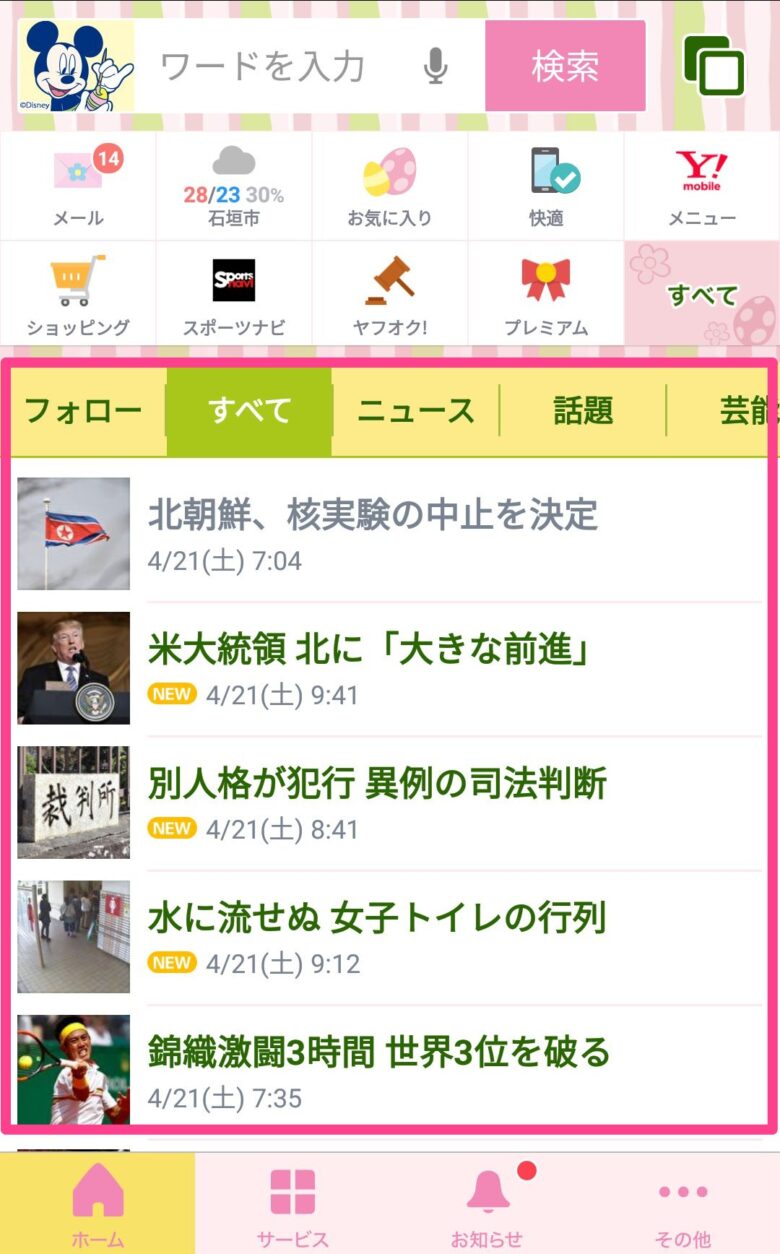Check the 石垣市 weather shortcut

(234, 186)
